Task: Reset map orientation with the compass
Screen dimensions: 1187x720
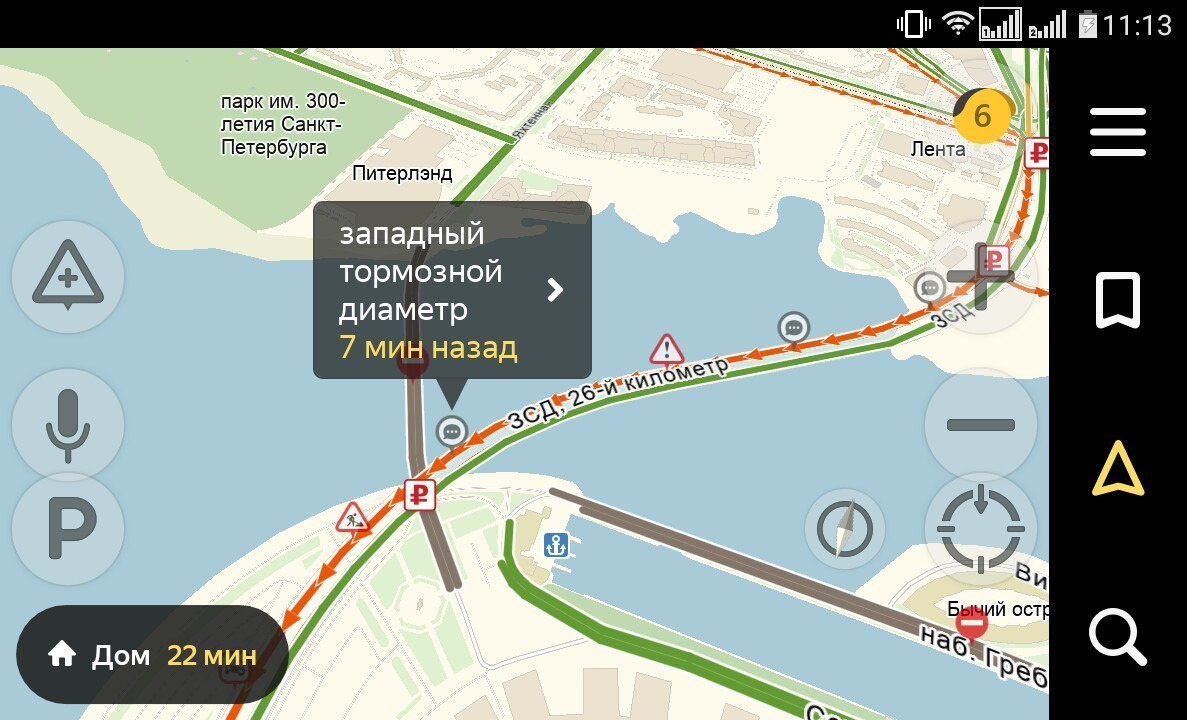Action: tap(844, 529)
